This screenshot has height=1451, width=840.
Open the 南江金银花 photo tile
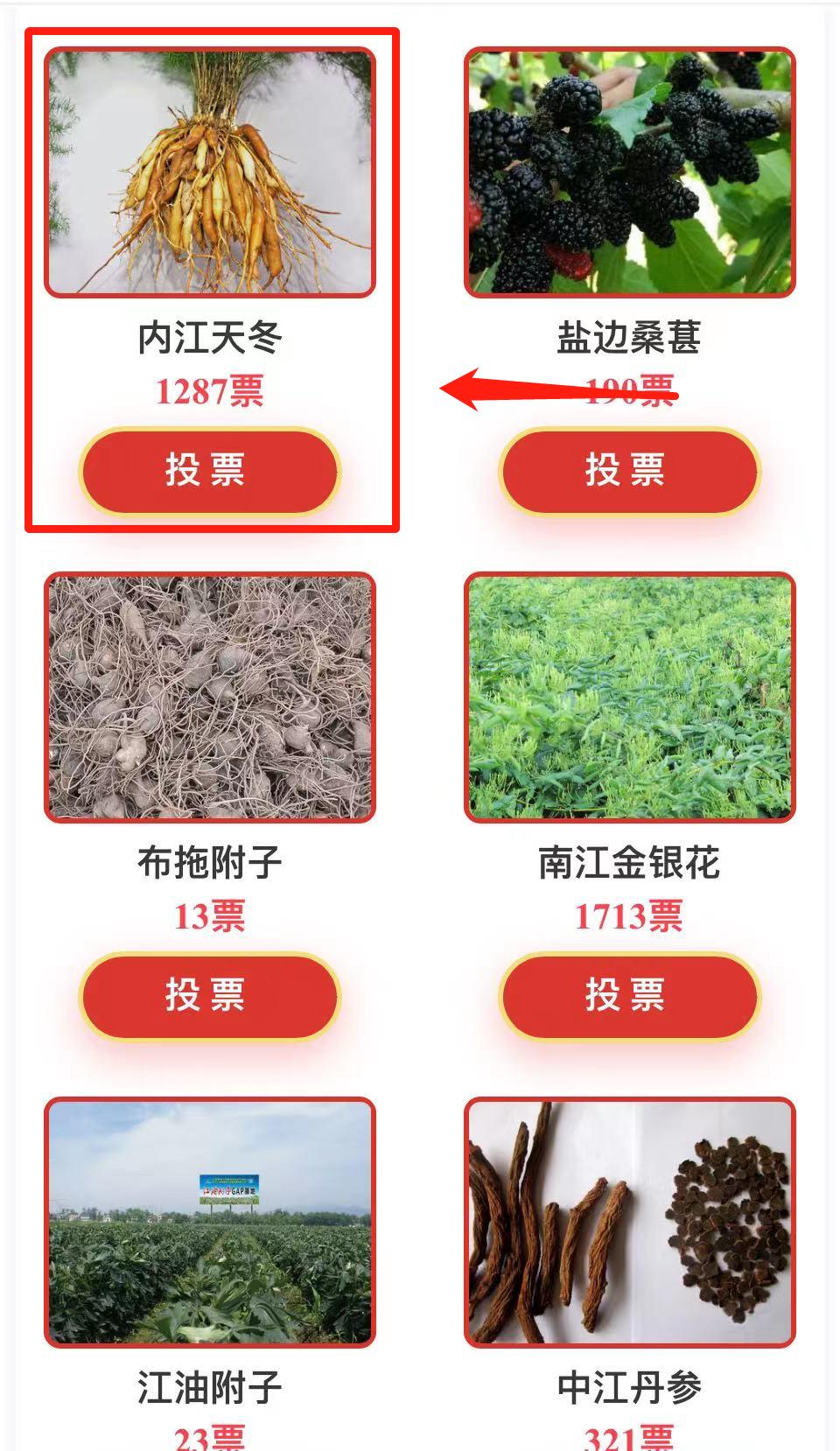(630, 697)
